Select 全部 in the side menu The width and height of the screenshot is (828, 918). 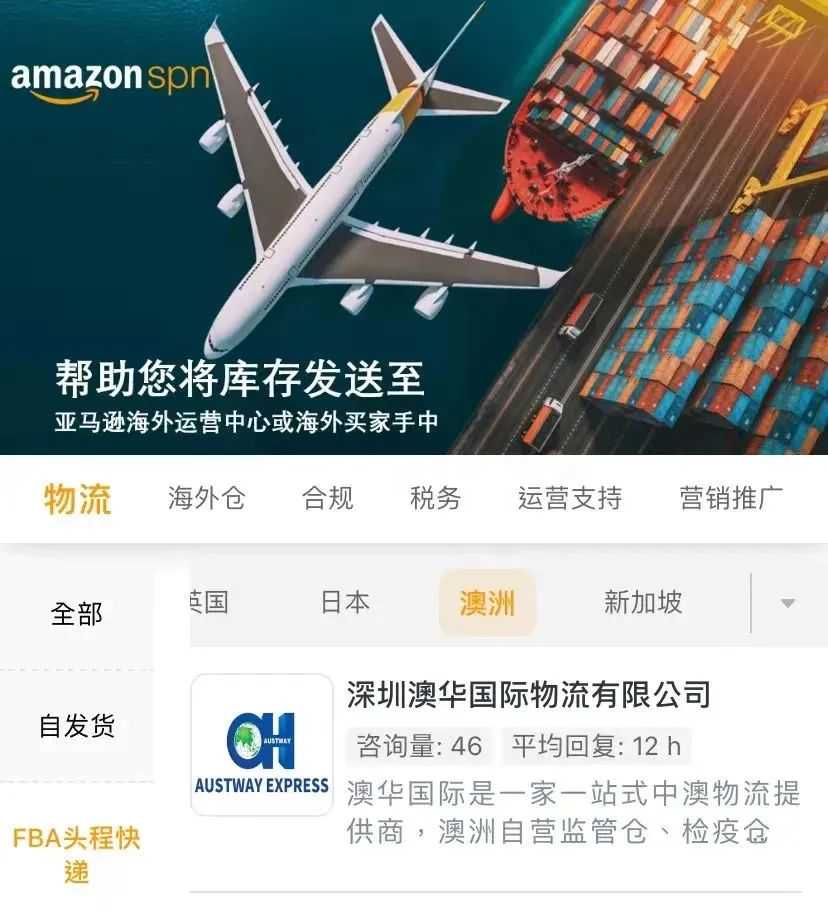pyautogui.click(x=77, y=613)
